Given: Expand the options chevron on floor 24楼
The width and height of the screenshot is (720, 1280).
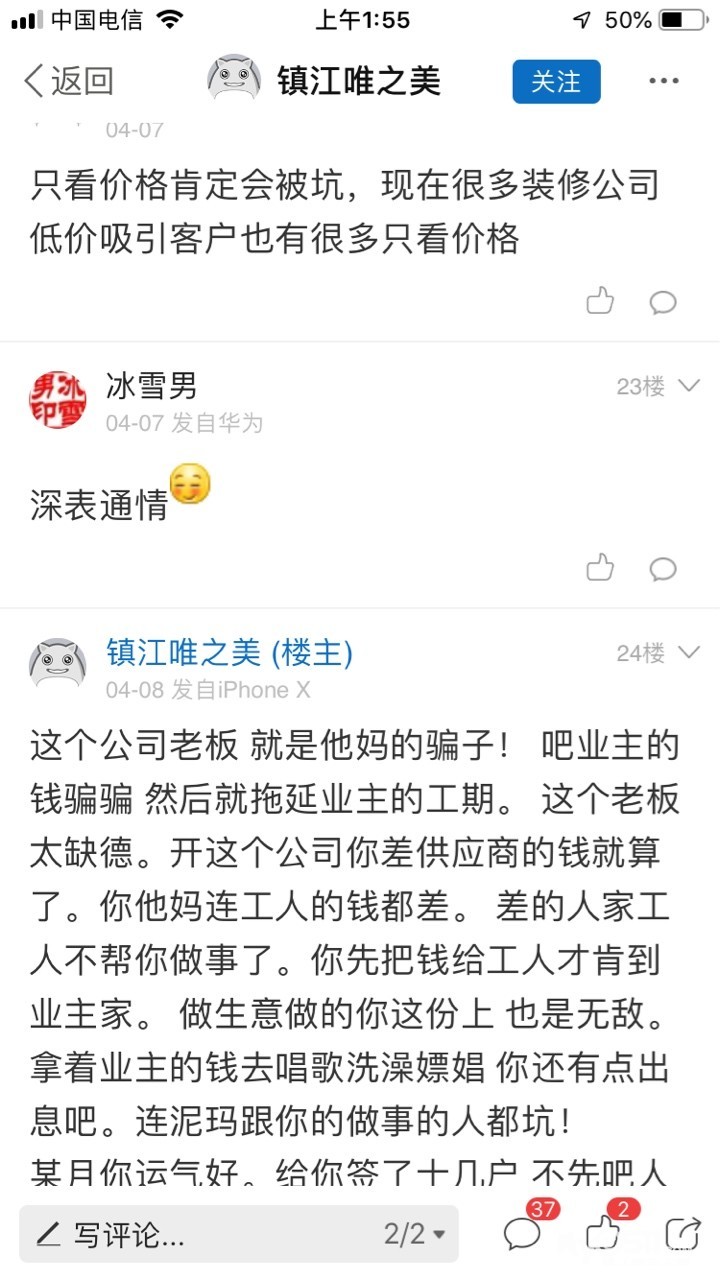Looking at the screenshot, I should point(689,653).
